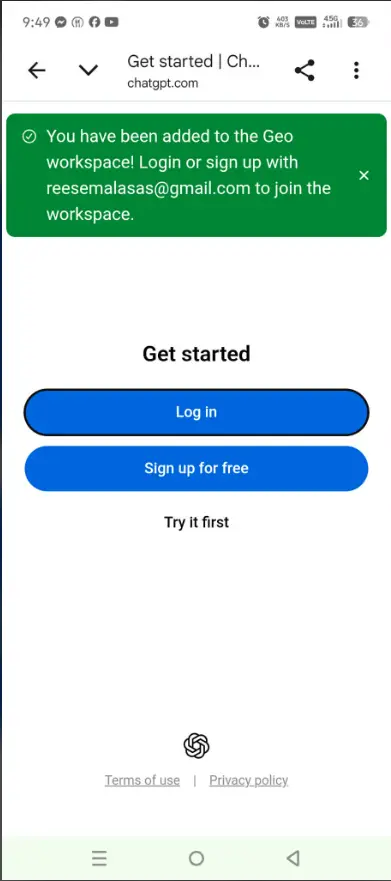Open the Privacy policy link
This screenshot has width=391, height=881.
[x=248, y=780]
